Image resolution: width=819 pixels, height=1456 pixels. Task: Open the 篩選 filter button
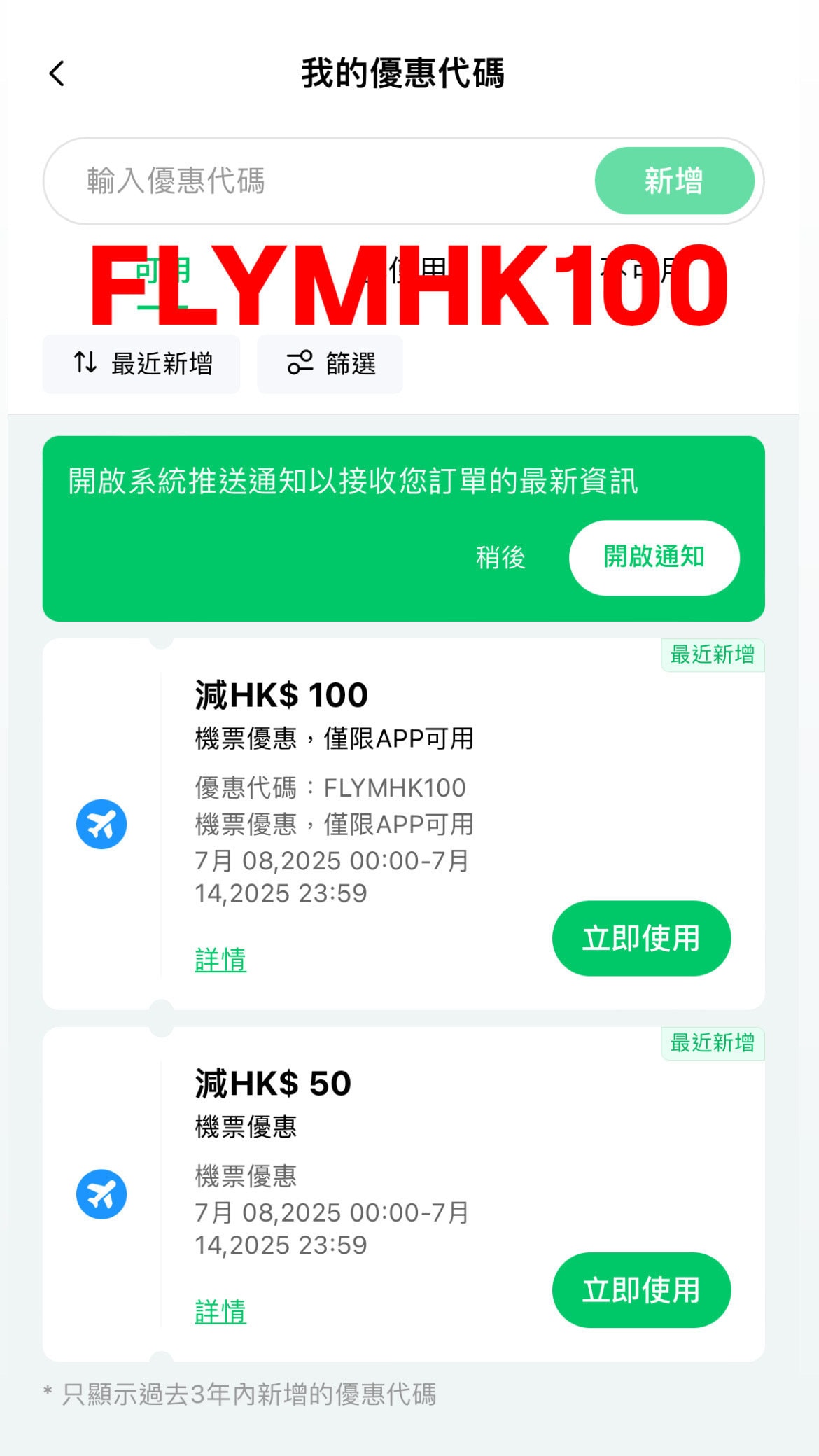330,364
